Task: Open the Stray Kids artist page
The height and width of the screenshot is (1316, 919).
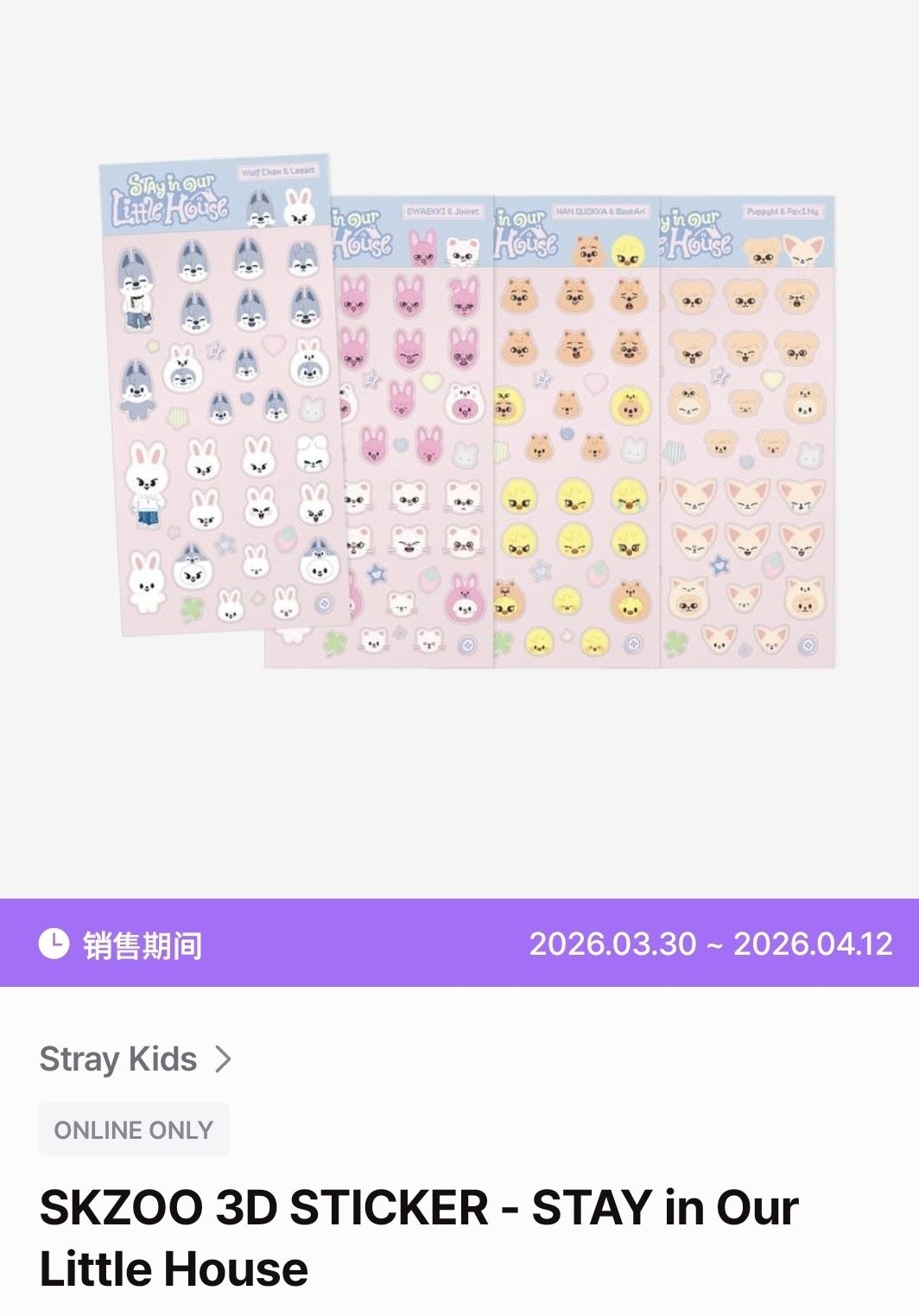Action: click(x=118, y=1059)
